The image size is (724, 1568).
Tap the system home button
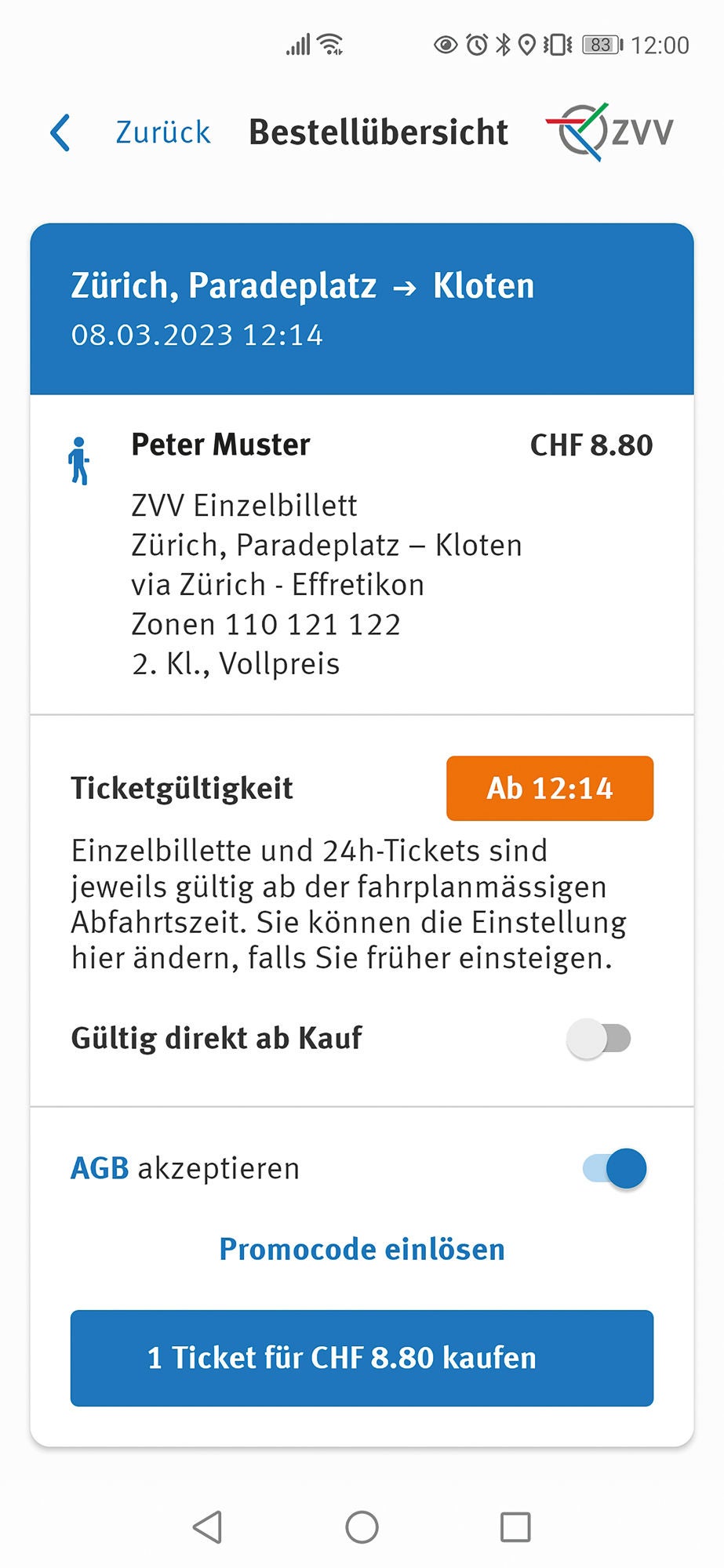(362, 1526)
